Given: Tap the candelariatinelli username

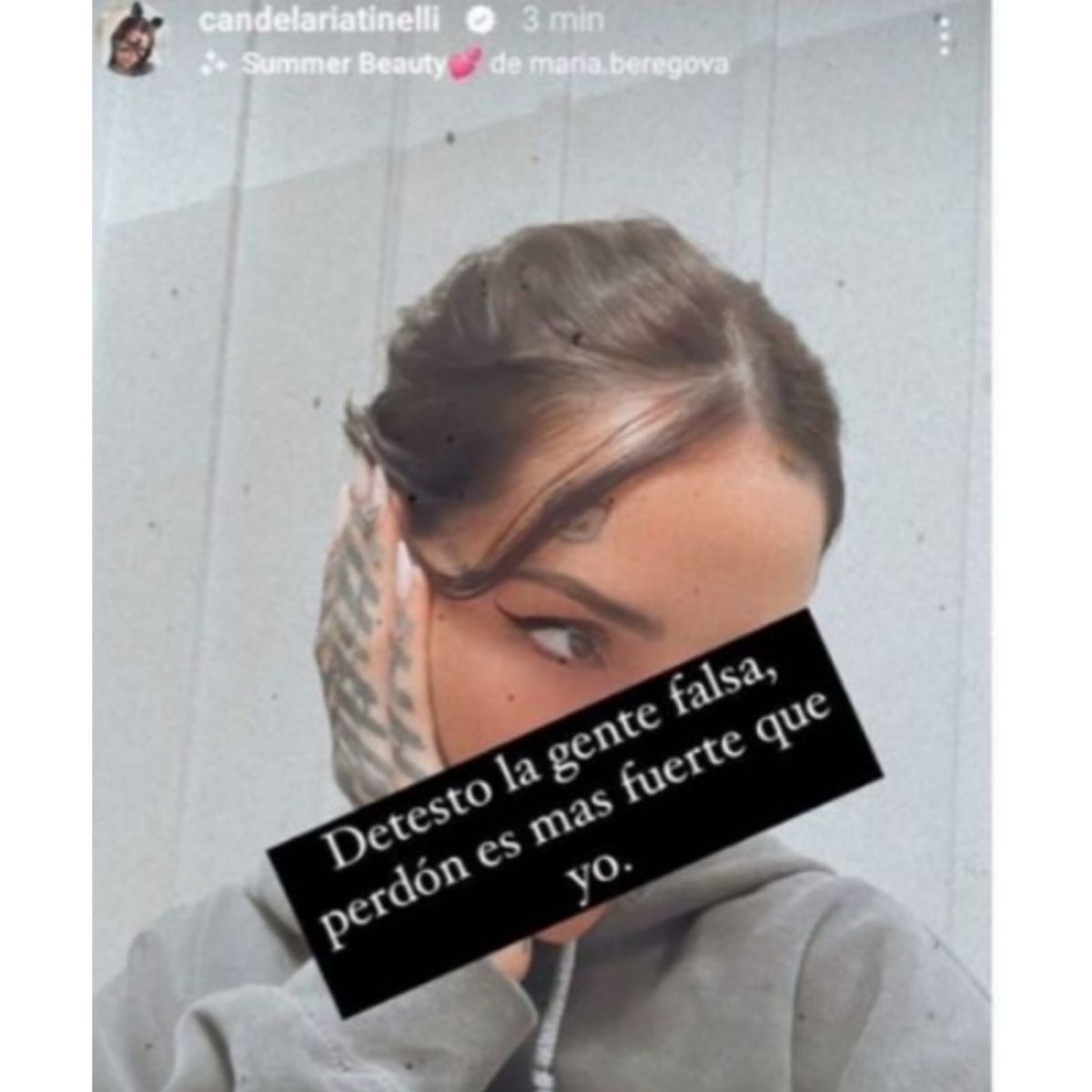Looking at the screenshot, I should [x=319, y=21].
